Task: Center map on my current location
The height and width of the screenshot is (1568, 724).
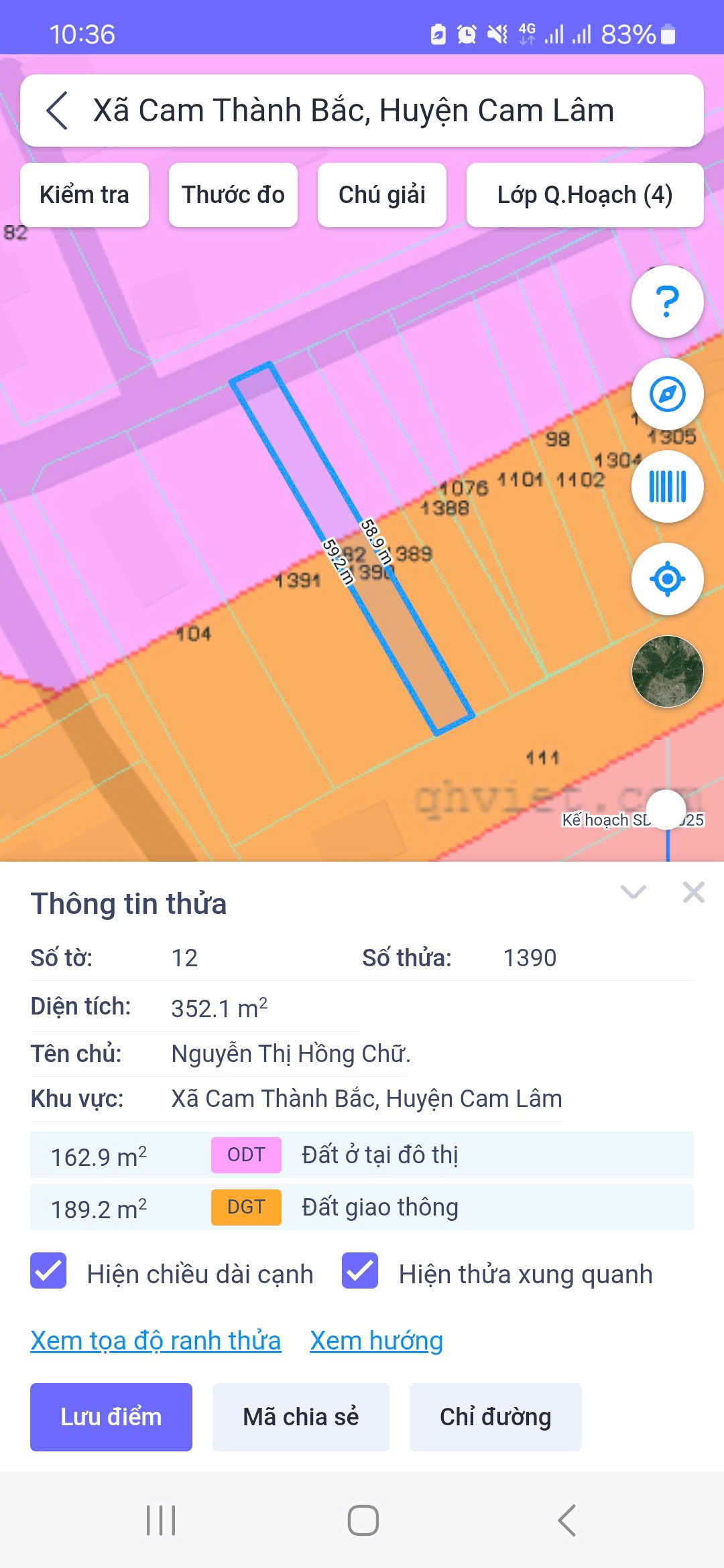Action: coord(667,579)
